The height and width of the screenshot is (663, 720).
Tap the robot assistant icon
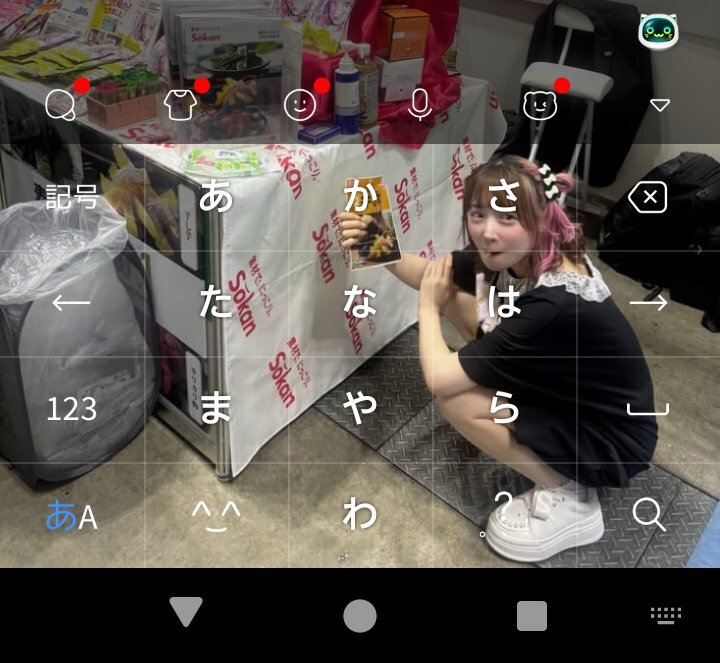point(659,32)
